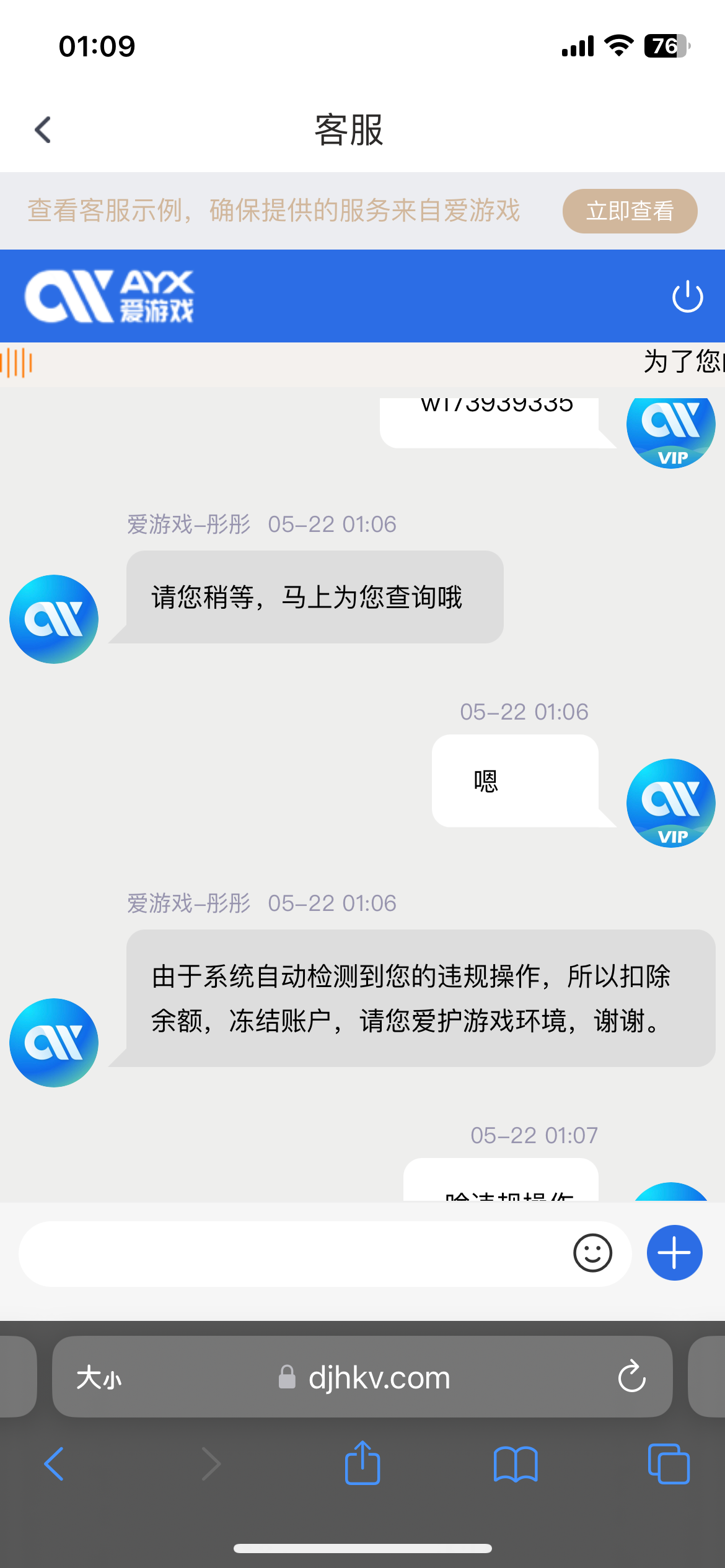Go back from the 客服 page
Image resolution: width=725 pixels, height=1568 pixels.
(43, 130)
